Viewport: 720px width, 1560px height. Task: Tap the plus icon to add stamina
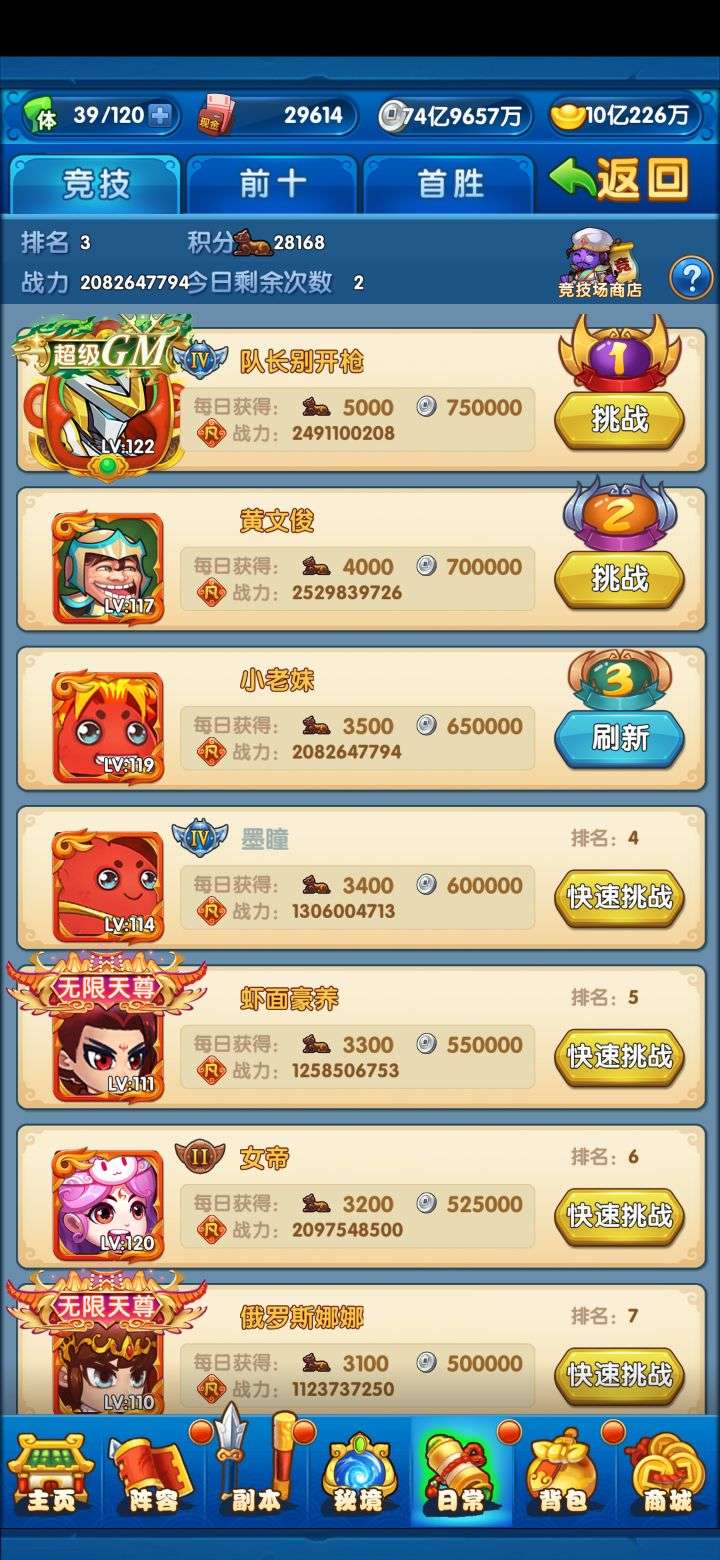(x=160, y=116)
